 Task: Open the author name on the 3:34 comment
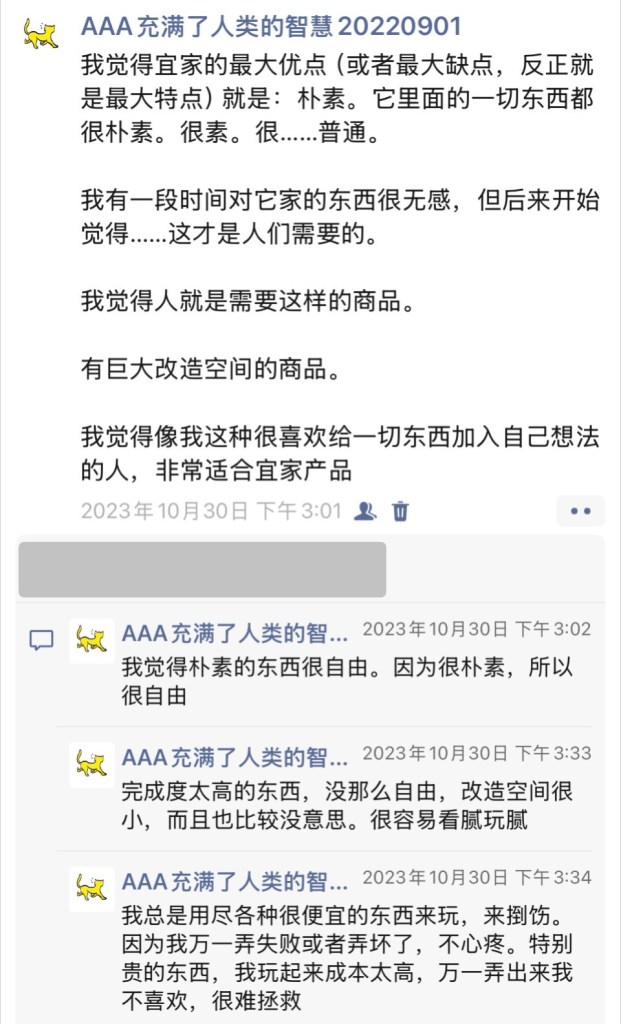point(235,881)
